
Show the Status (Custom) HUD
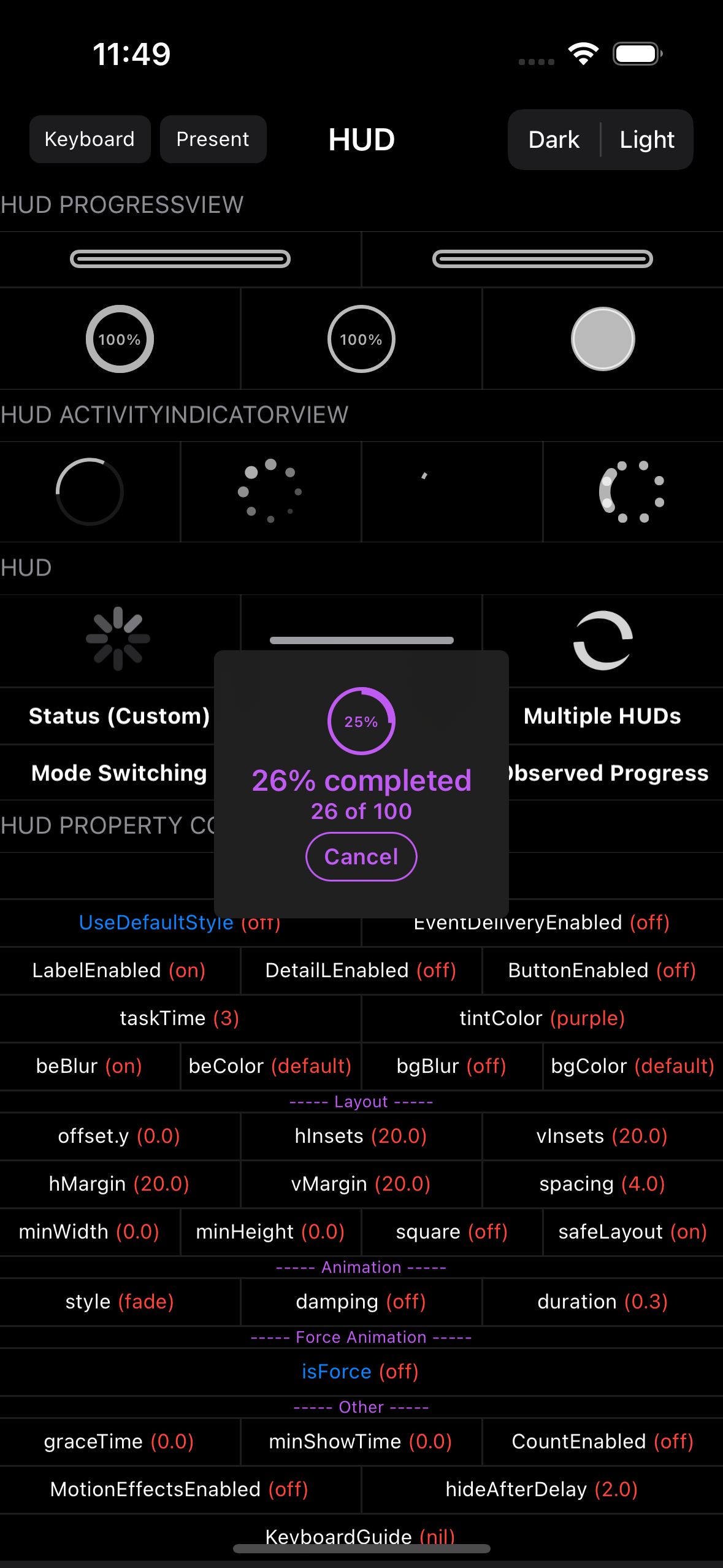[x=119, y=716]
